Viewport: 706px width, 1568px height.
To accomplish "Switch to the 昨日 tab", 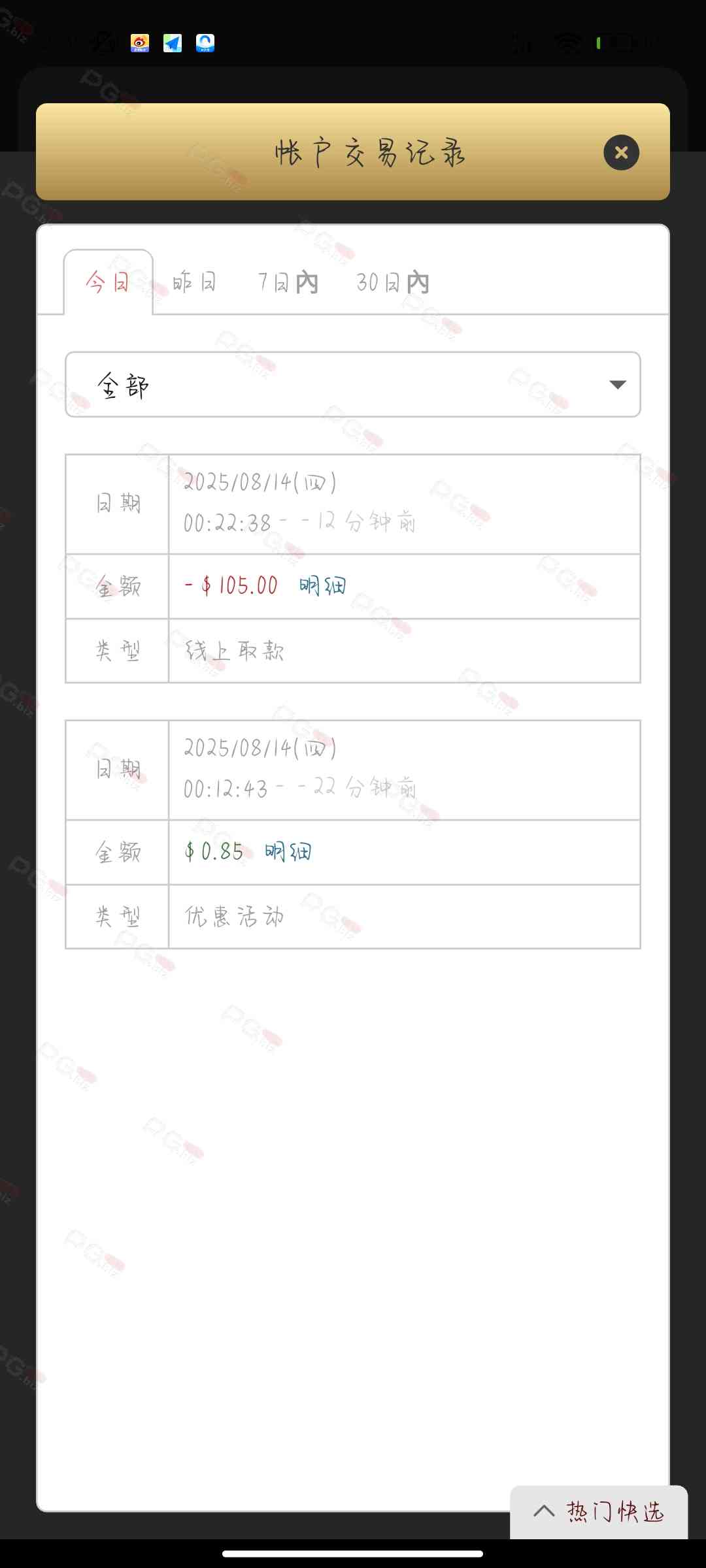I will [x=194, y=283].
